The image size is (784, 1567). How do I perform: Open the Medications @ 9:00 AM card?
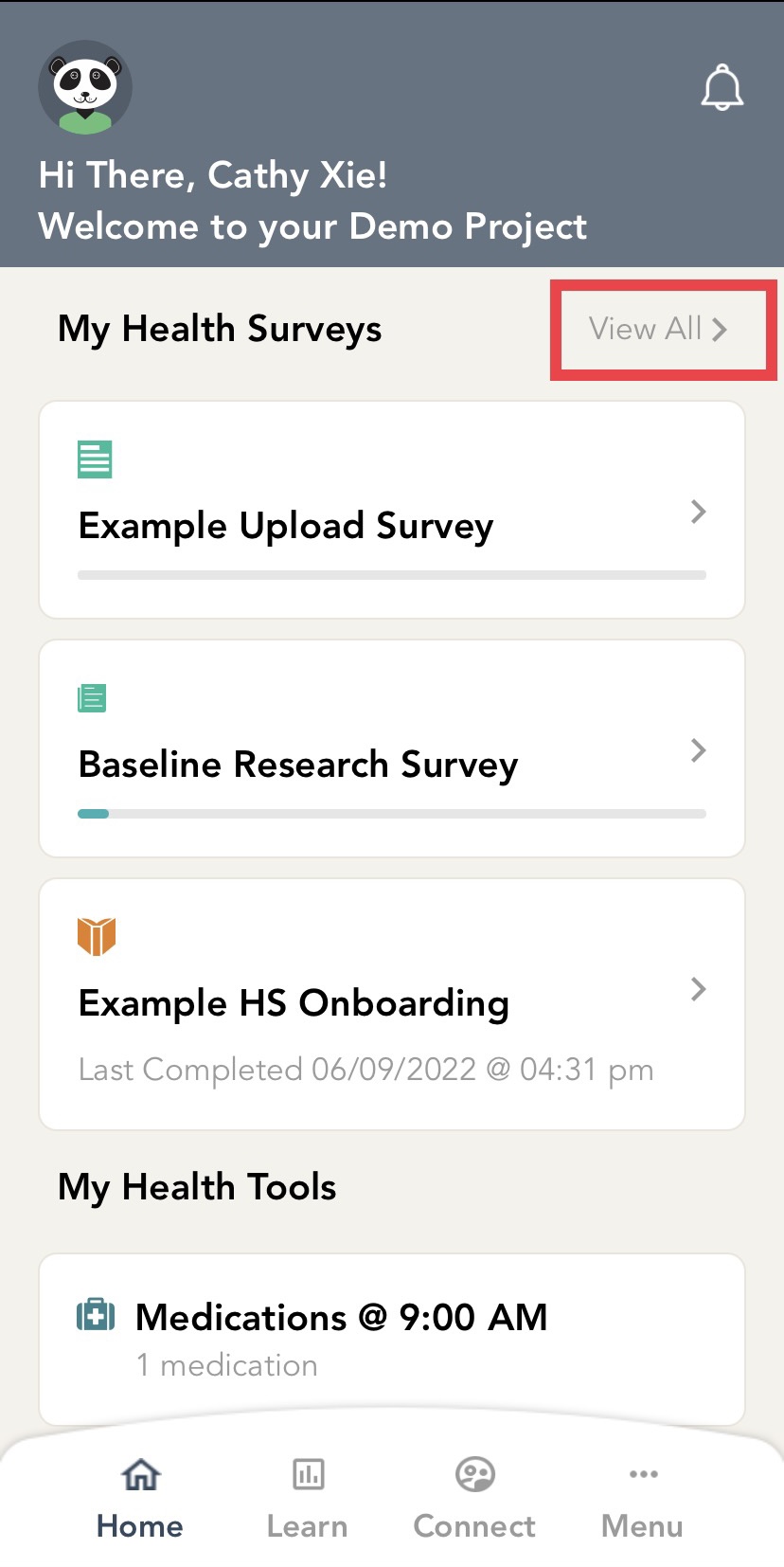tap(392, 1339)
